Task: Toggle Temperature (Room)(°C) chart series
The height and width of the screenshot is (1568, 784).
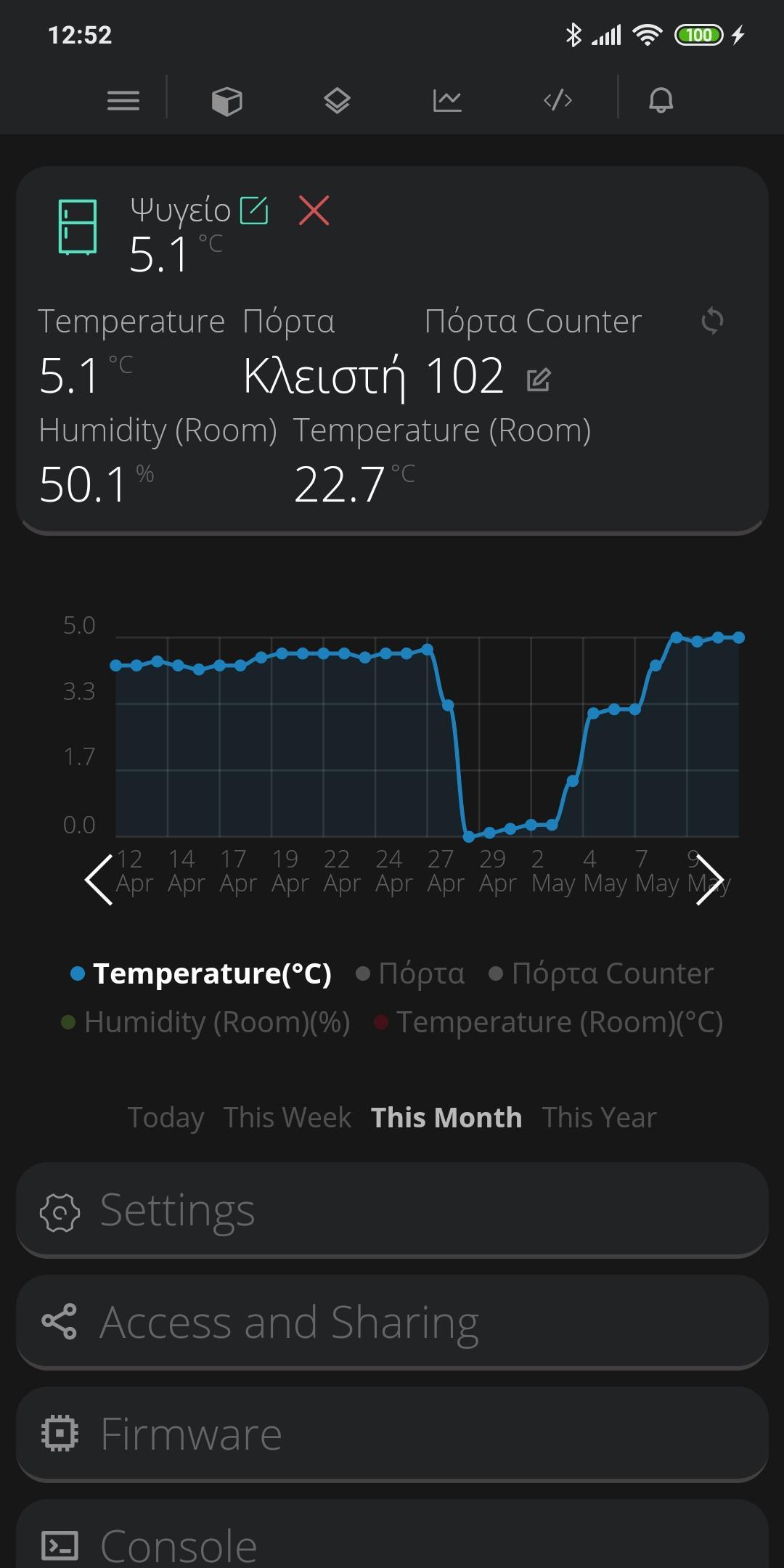Action: point(548,1022)
